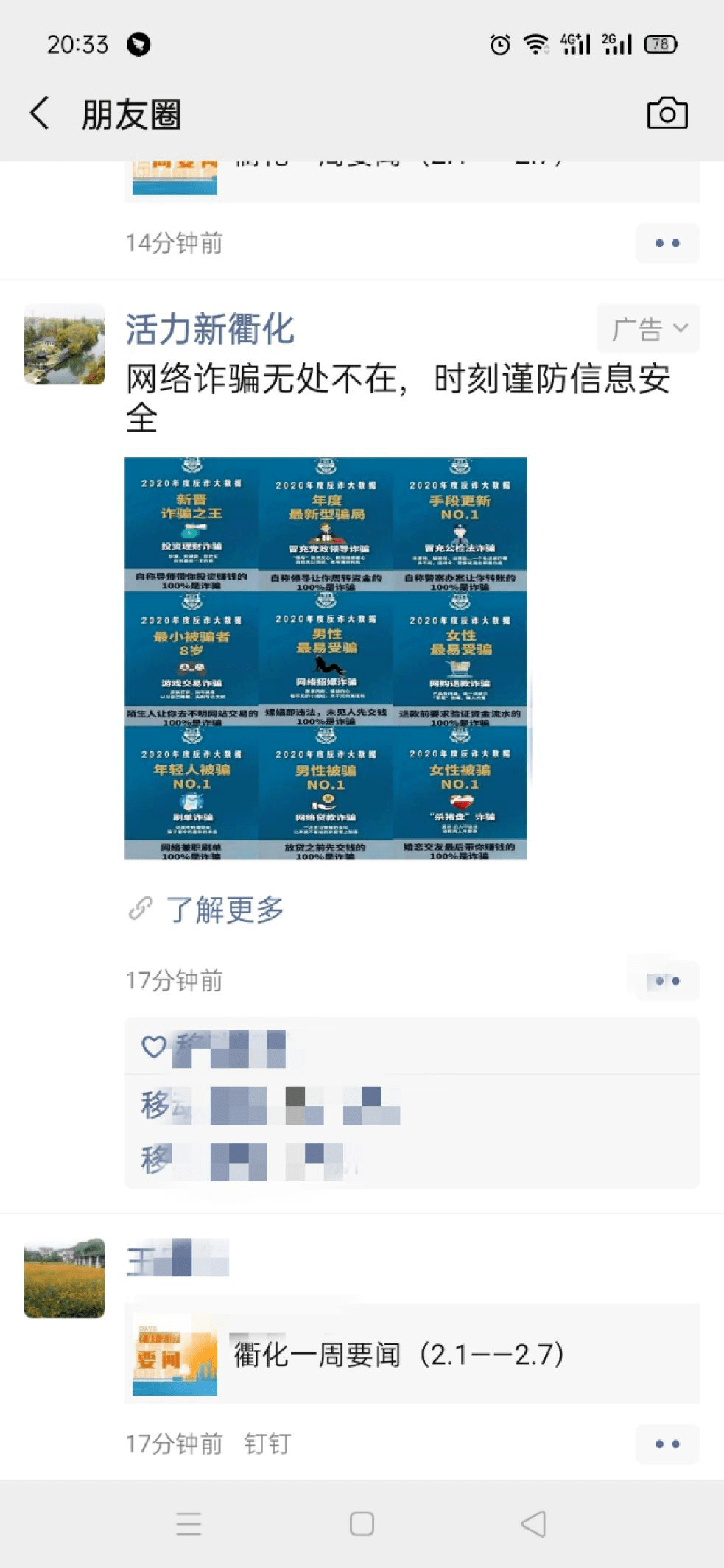724x1568 pixels.
Task: Open the 衢化一周要闻 (2.1——2.7) article card
Action: point(412,1354)
